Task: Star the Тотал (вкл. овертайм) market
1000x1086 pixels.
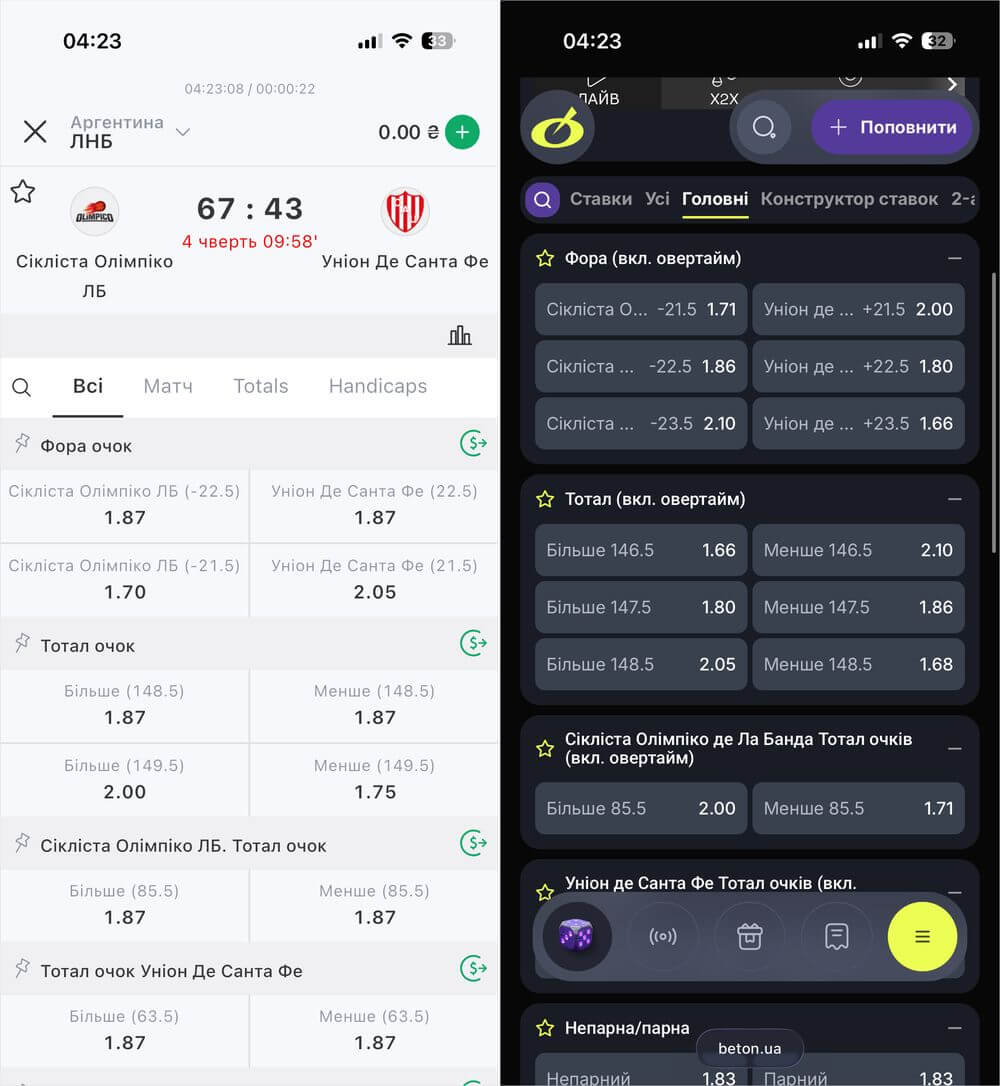Action: tap(545, 499)
